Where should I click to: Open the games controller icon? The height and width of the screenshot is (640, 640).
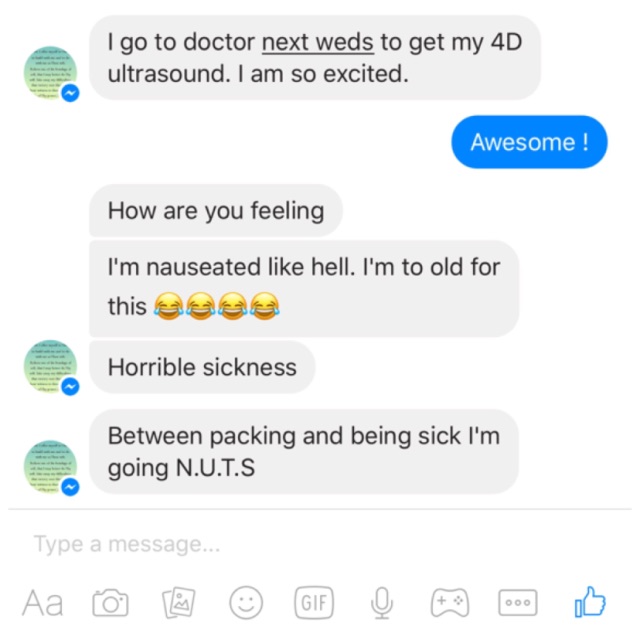click(x=448, y=602)
